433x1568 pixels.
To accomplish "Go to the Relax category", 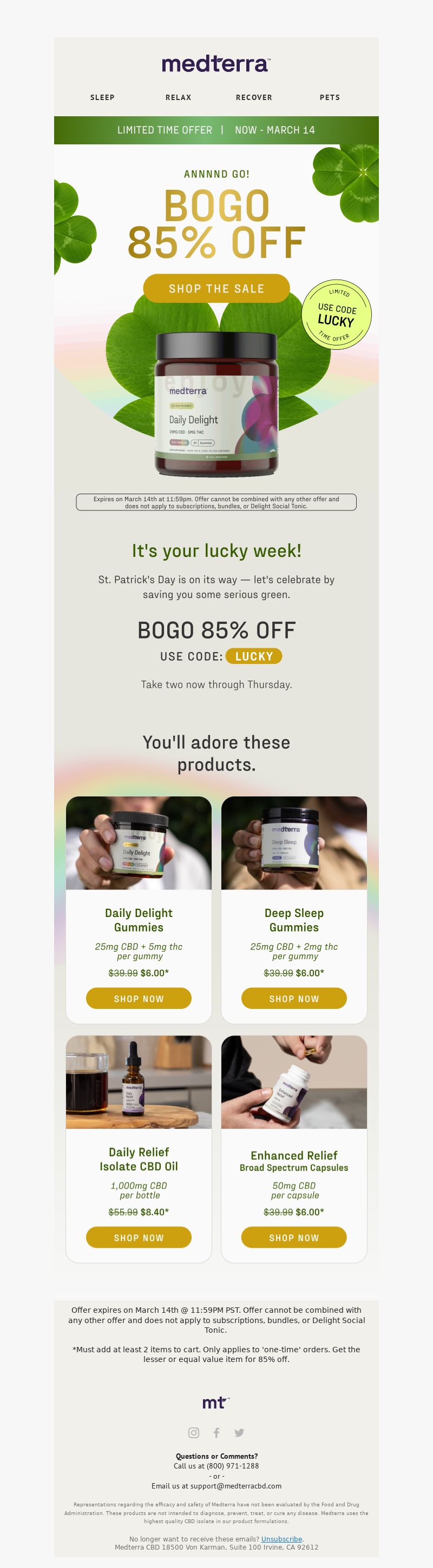I will (x=178, y=97).
